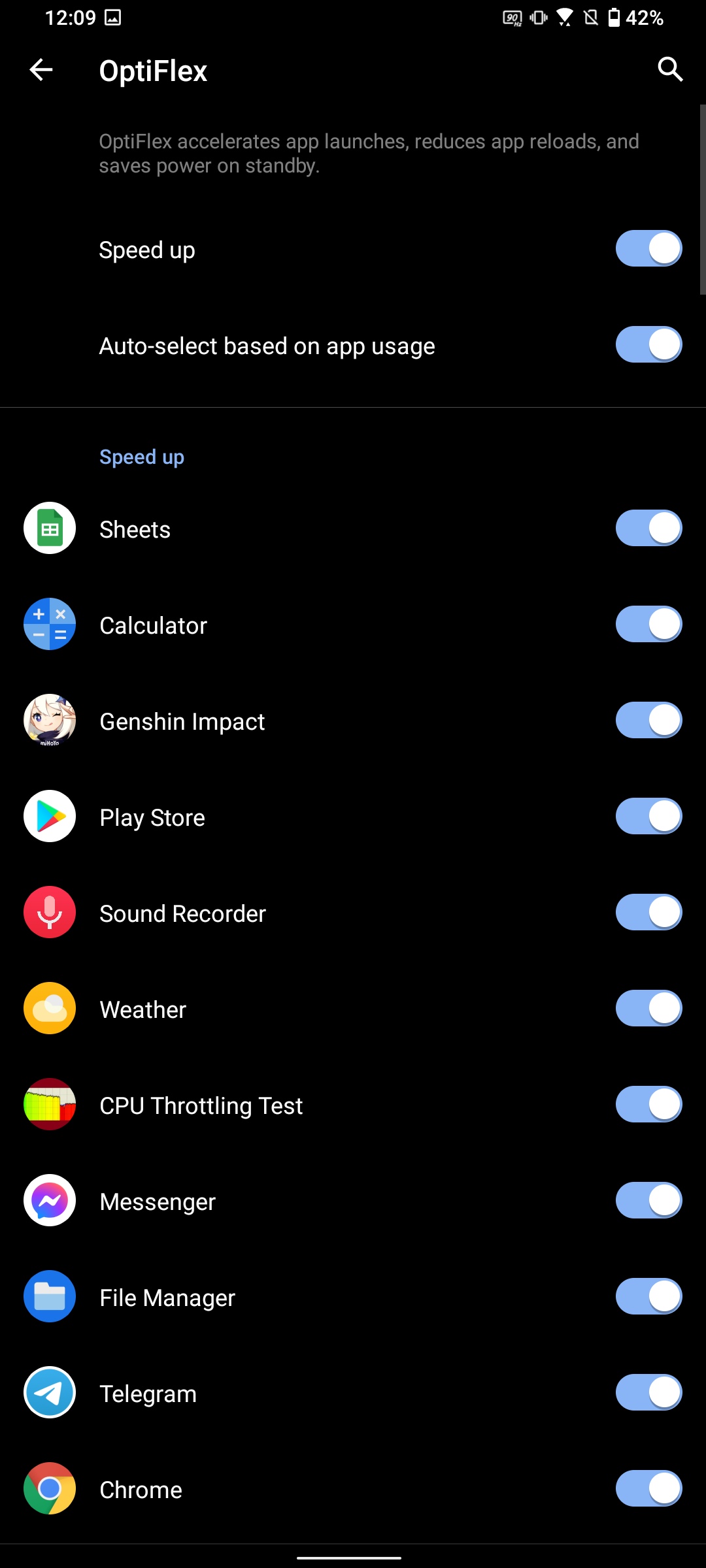Toggle the Play Store switch
The width and height of the screenshot is (706, 1568).
pos(648,817)
